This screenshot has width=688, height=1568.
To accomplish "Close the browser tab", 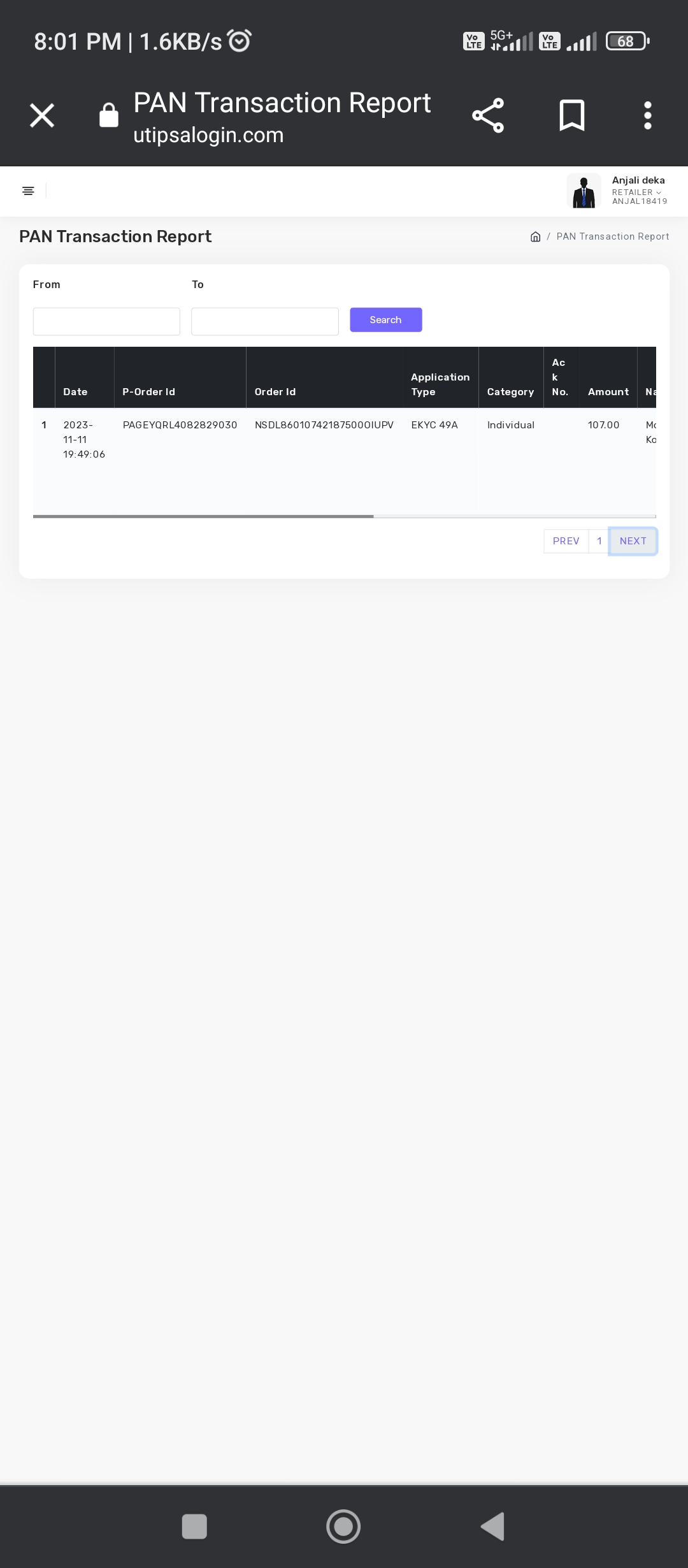I will click(x=42, y=115).
